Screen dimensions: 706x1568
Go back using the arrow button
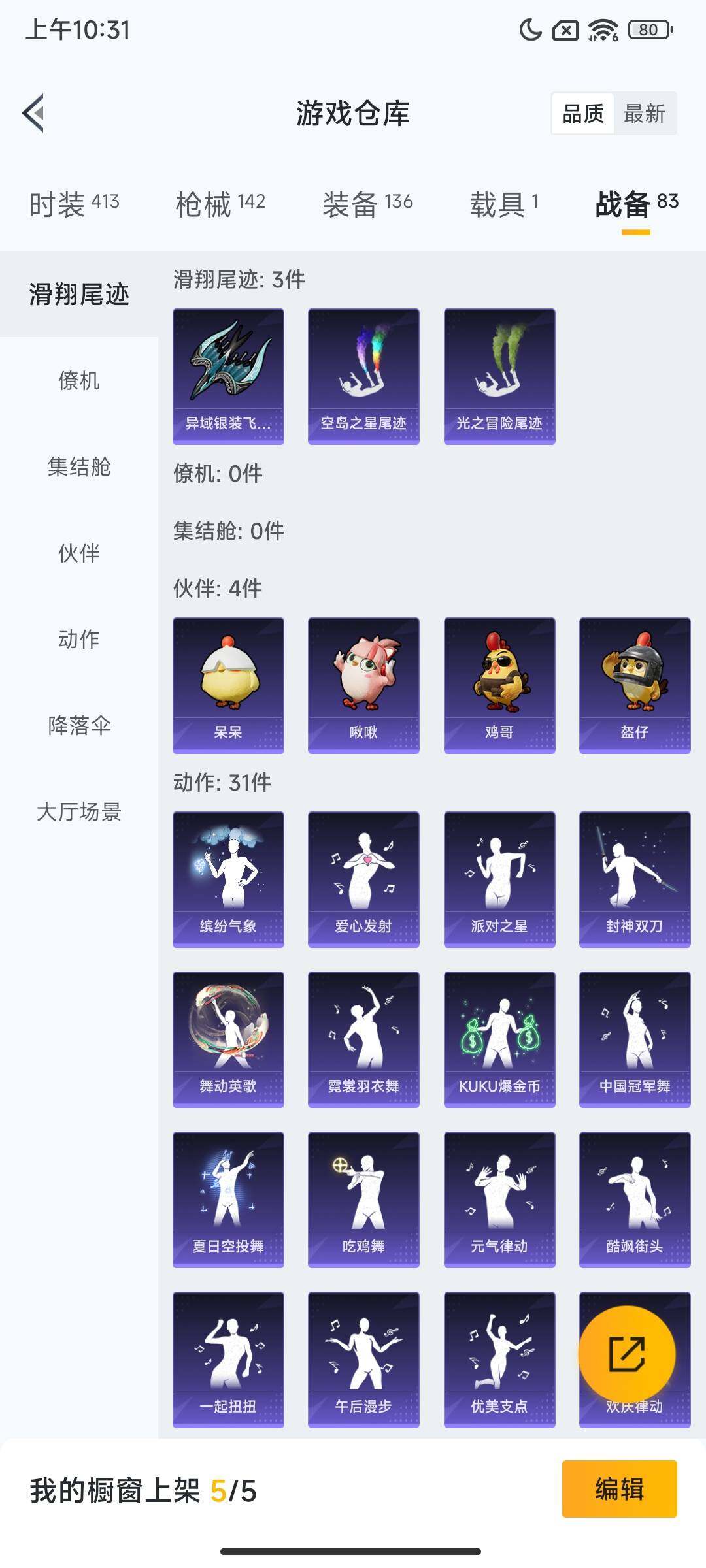[32, 112]
